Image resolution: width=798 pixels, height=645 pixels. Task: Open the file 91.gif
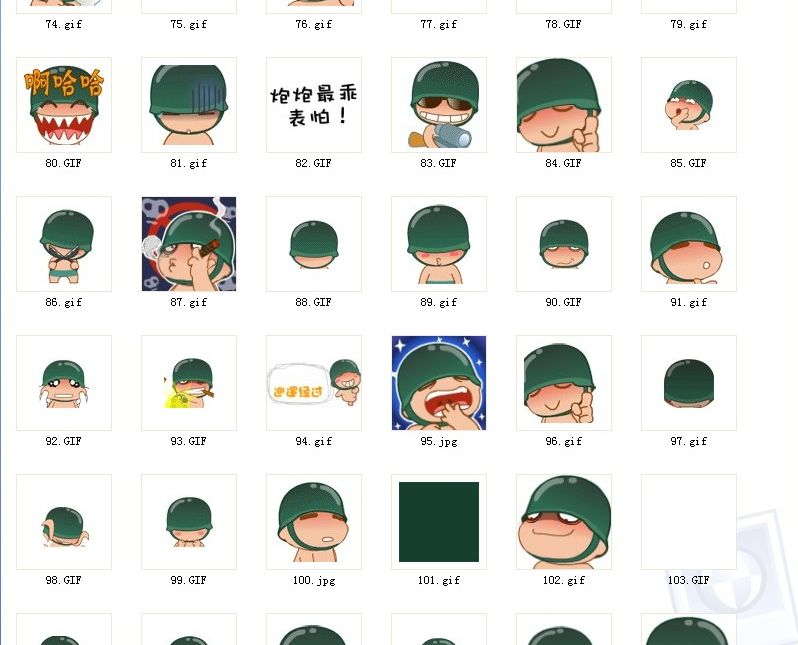click(689, 244)
